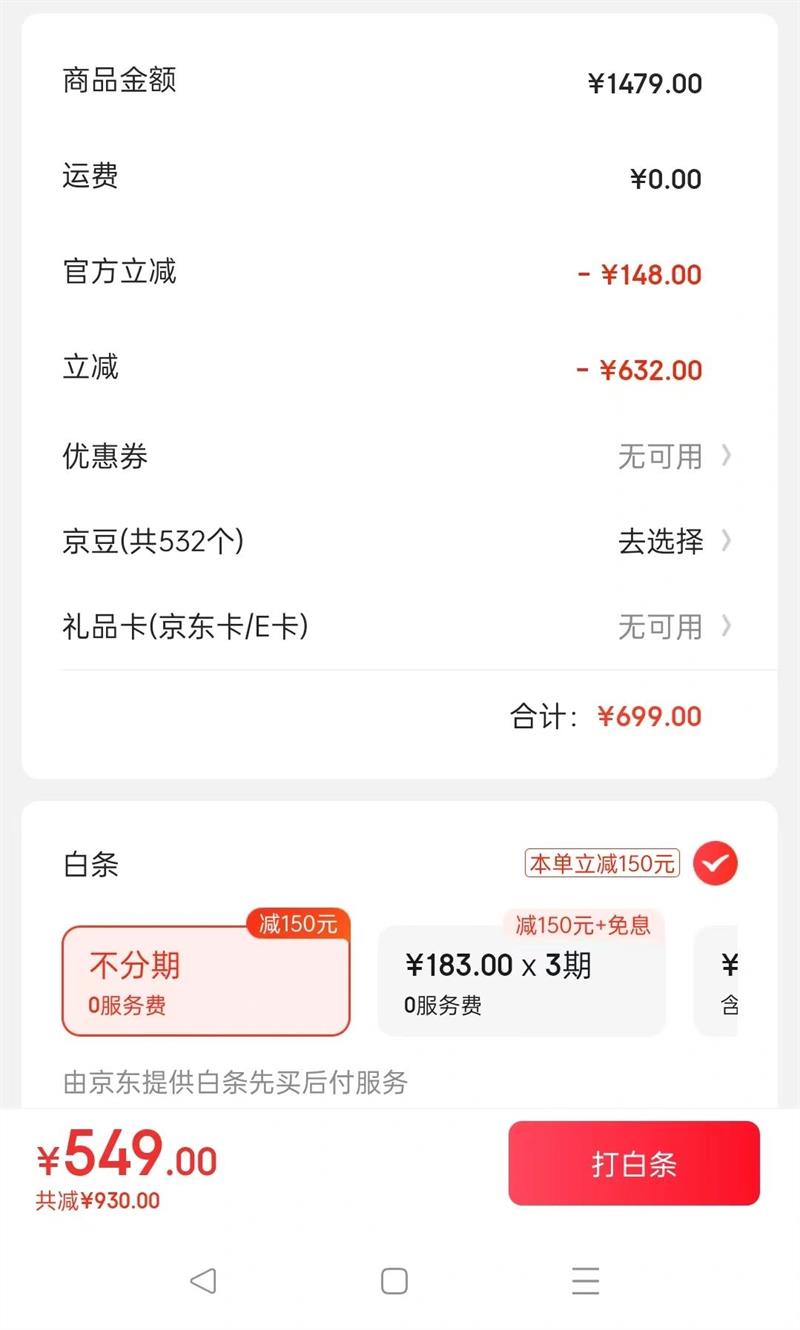800x1330 pixels.
Task: Return to the home screen
Action: click(395, 1280)
